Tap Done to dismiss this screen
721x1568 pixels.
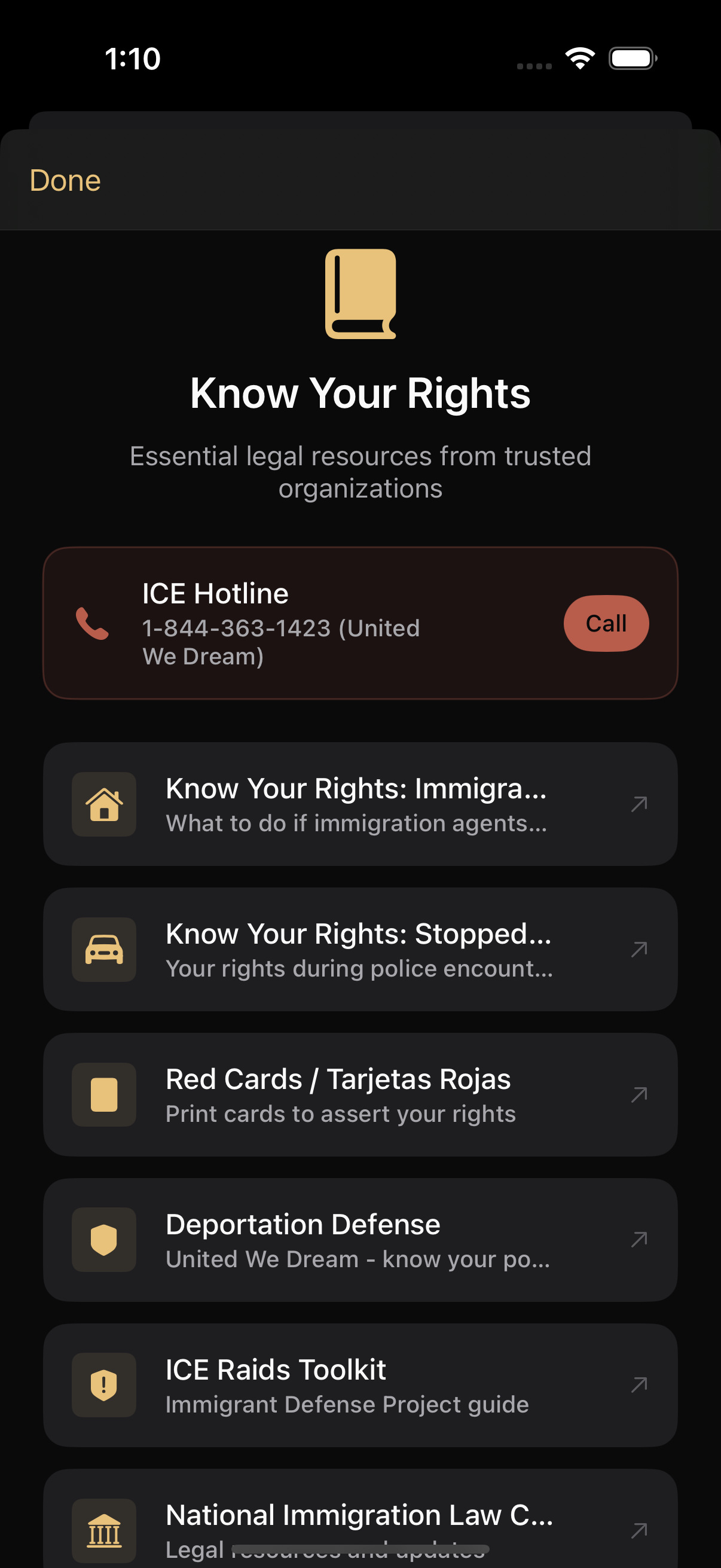click(x=65, y=180)
